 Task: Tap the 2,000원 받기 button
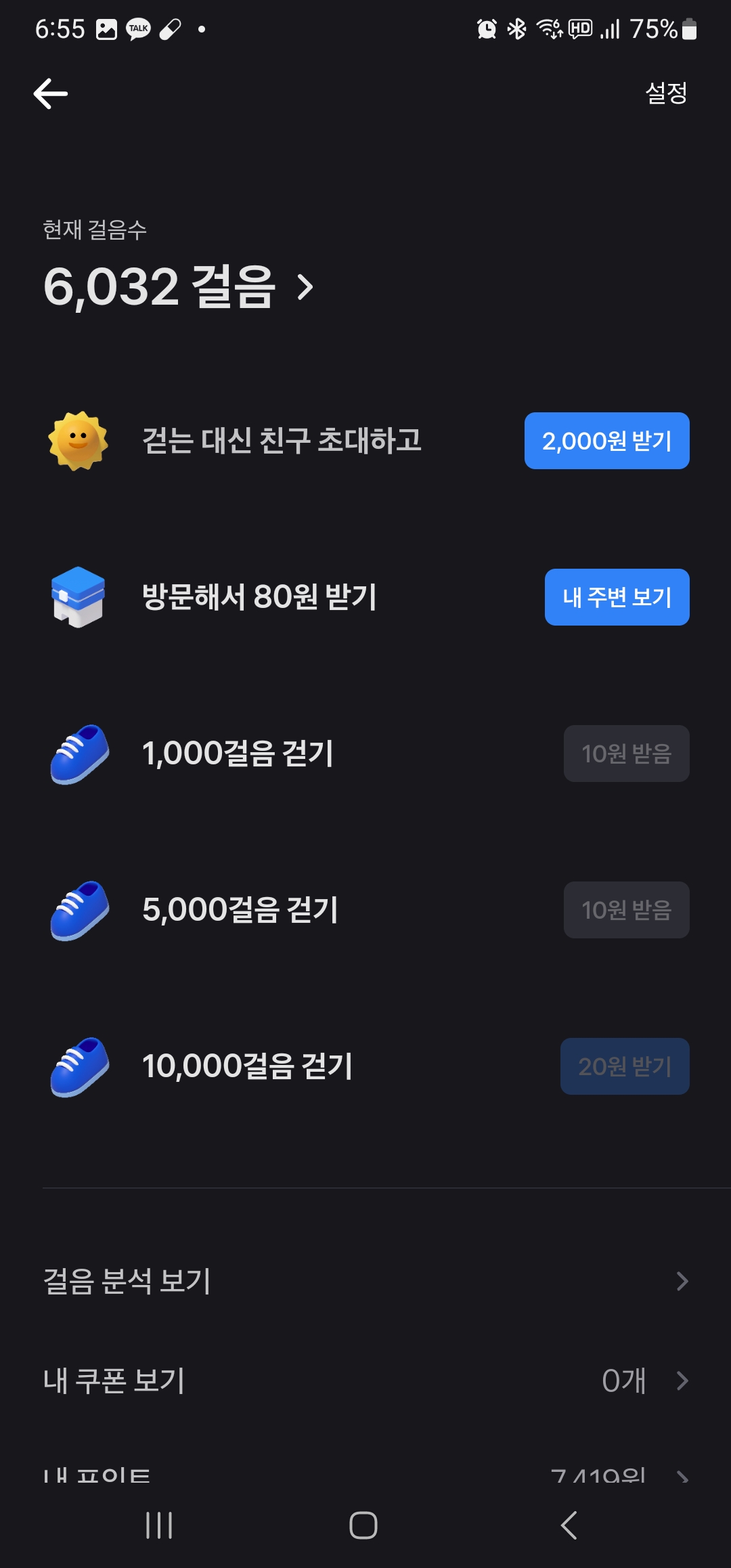[x=606, y=441]
